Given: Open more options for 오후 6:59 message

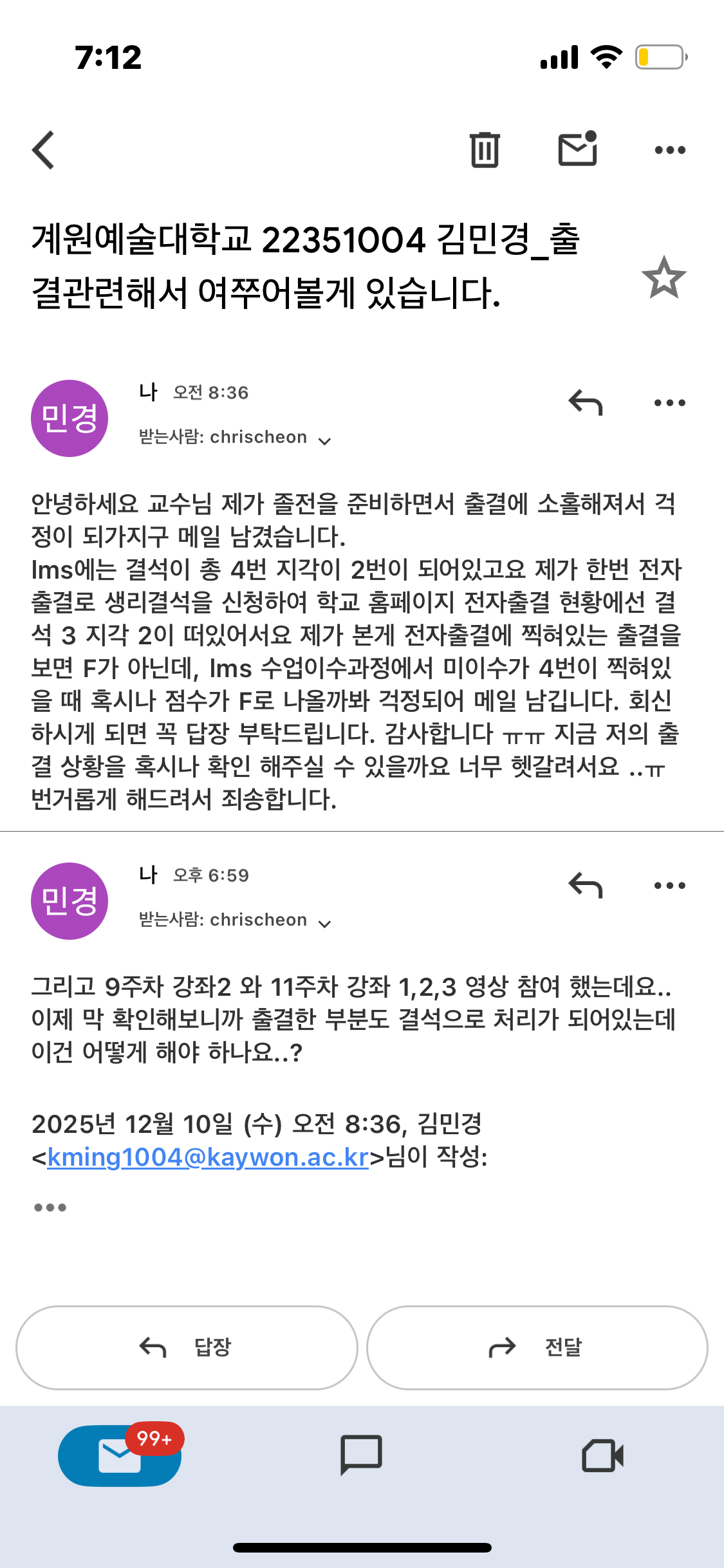Looking at the screenshot, I should [x=669, y=886].
